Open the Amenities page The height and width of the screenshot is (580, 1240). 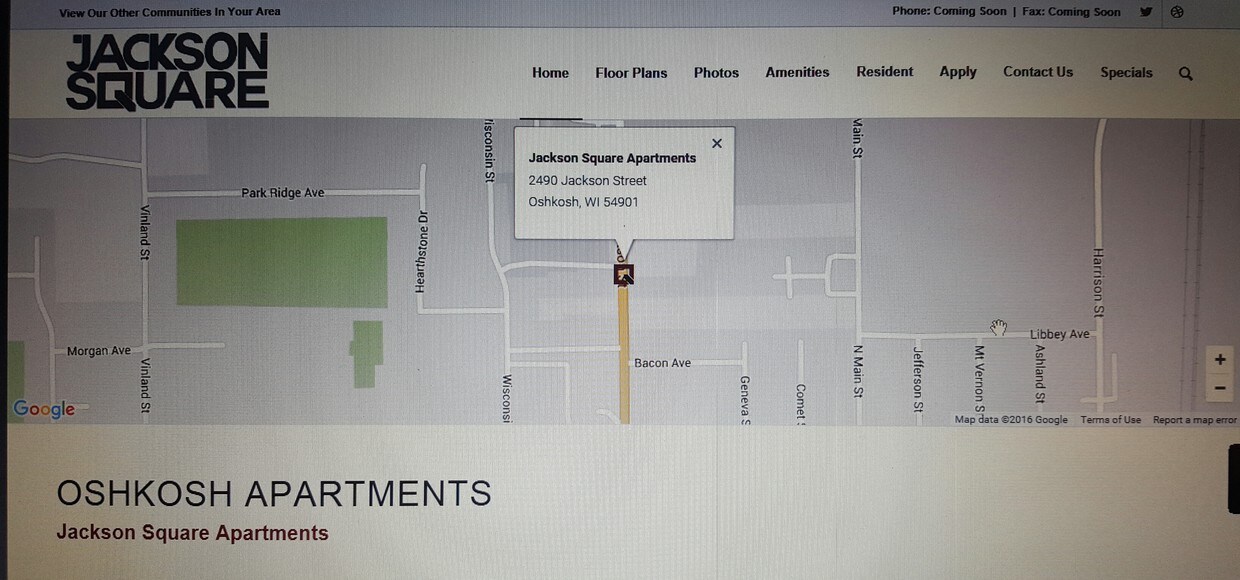797,72
